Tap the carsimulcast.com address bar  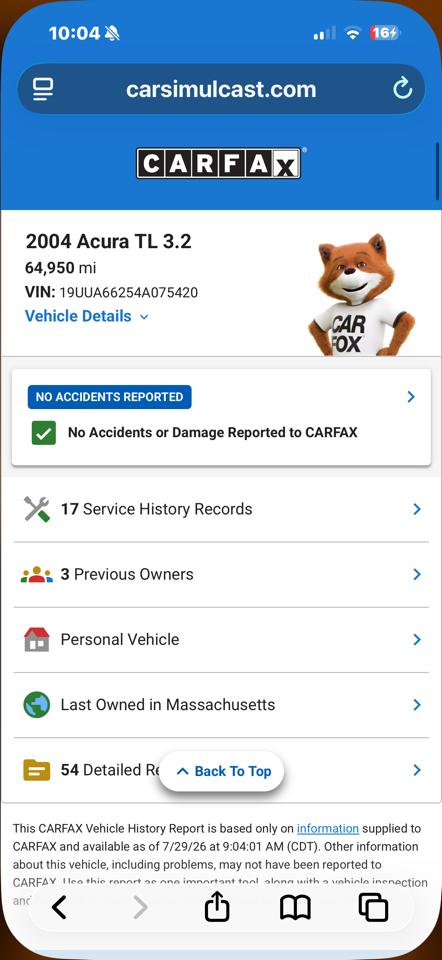tap(221, 89)
